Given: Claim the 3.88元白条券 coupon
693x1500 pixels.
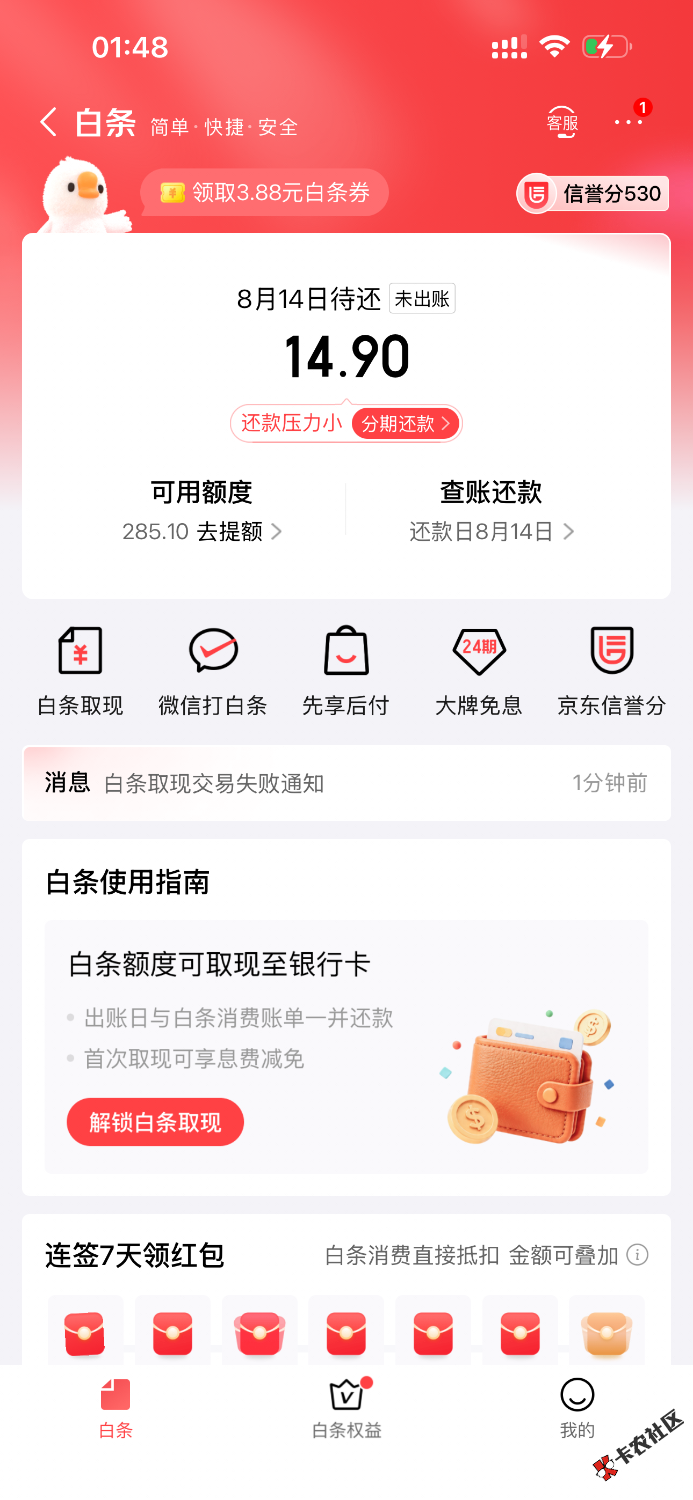Looking at the screenshot, I should pyautogui.click(x=264, y=192).
